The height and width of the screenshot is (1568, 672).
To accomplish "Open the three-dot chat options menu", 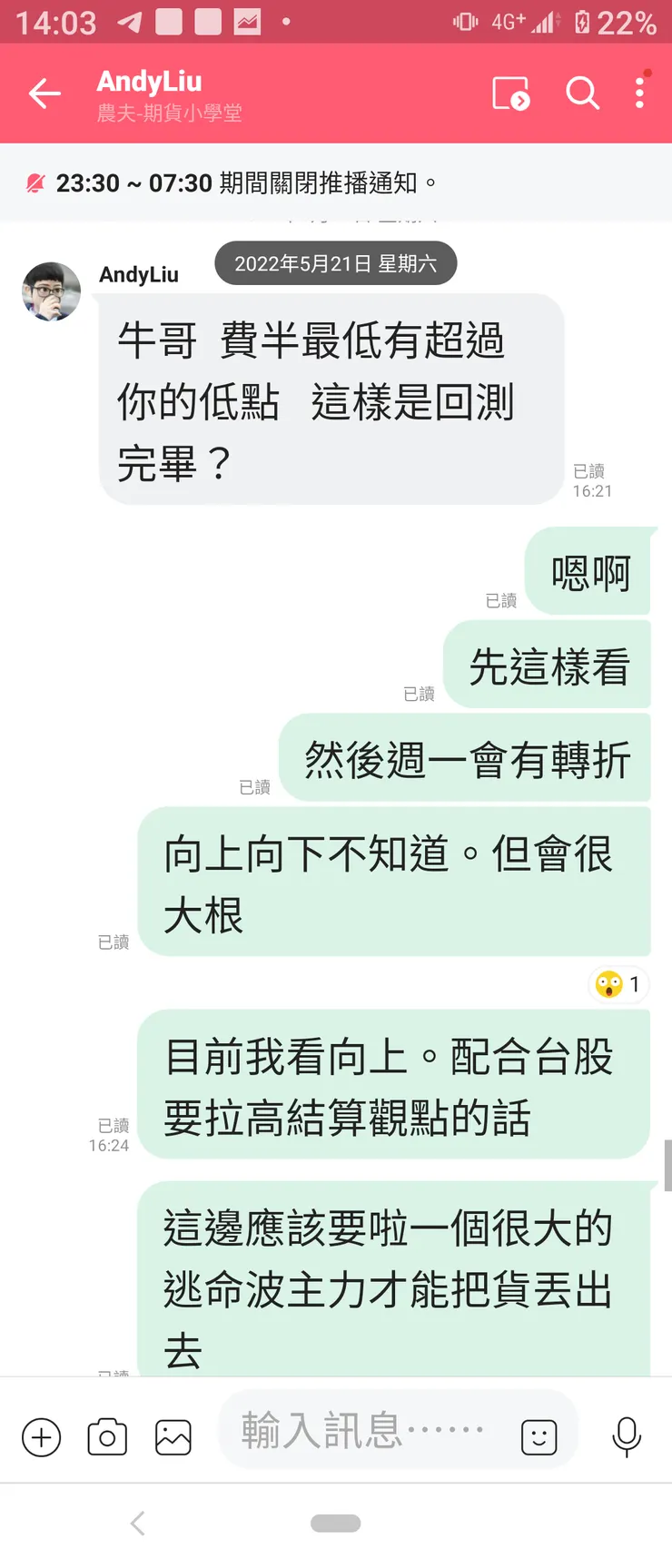I will click(640, 94).
